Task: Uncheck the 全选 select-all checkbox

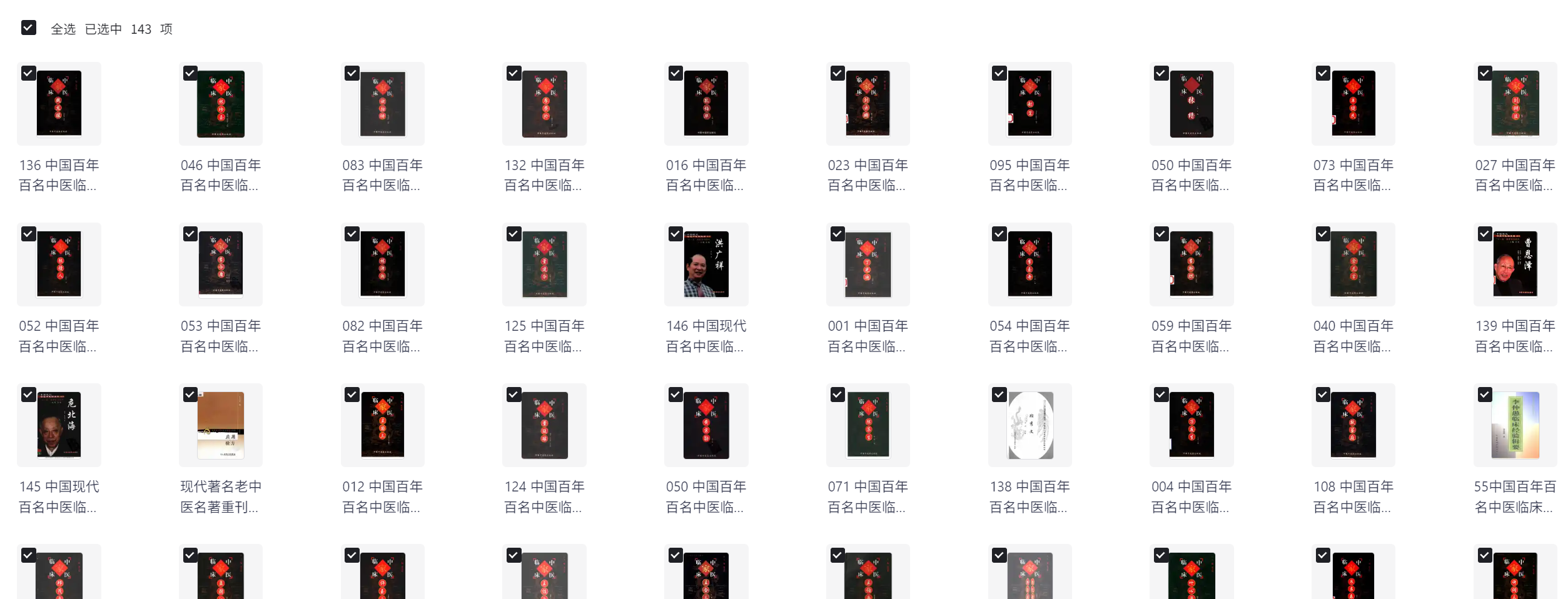Action: [x=29, y=28]
